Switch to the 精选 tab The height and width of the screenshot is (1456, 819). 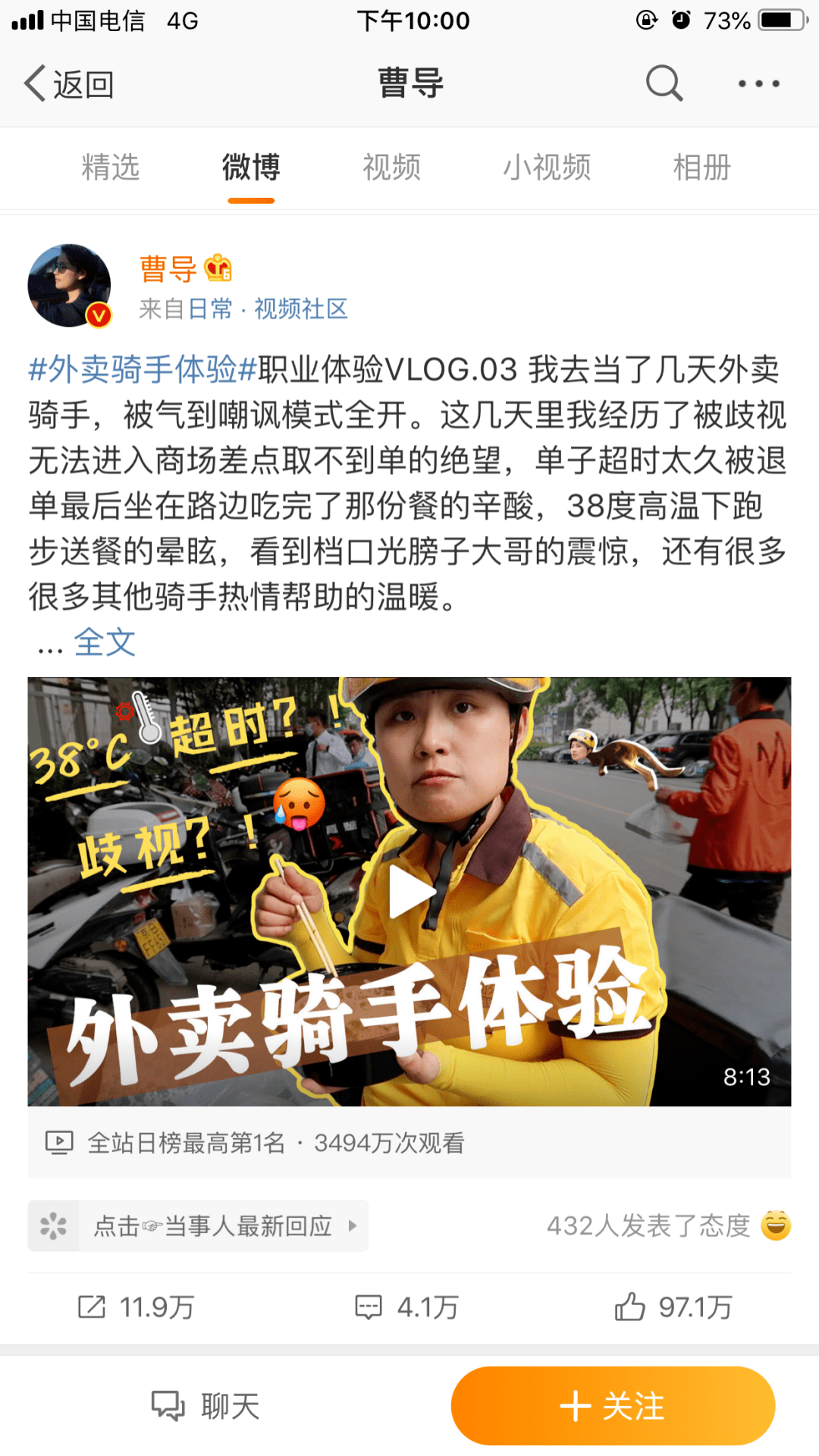click(111, 167)
